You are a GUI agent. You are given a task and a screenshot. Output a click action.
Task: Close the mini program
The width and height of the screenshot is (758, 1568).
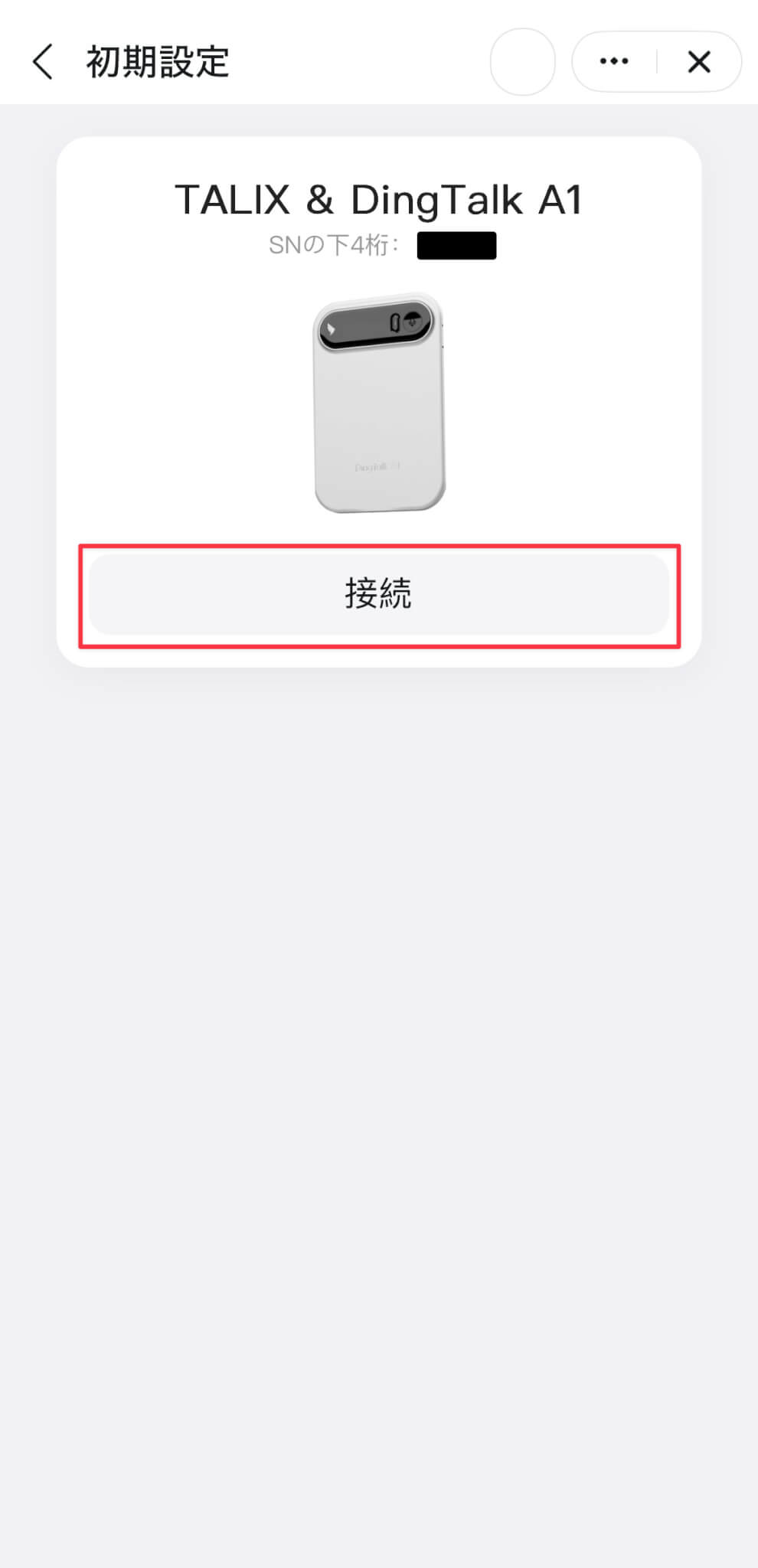(x=699, y=61)
